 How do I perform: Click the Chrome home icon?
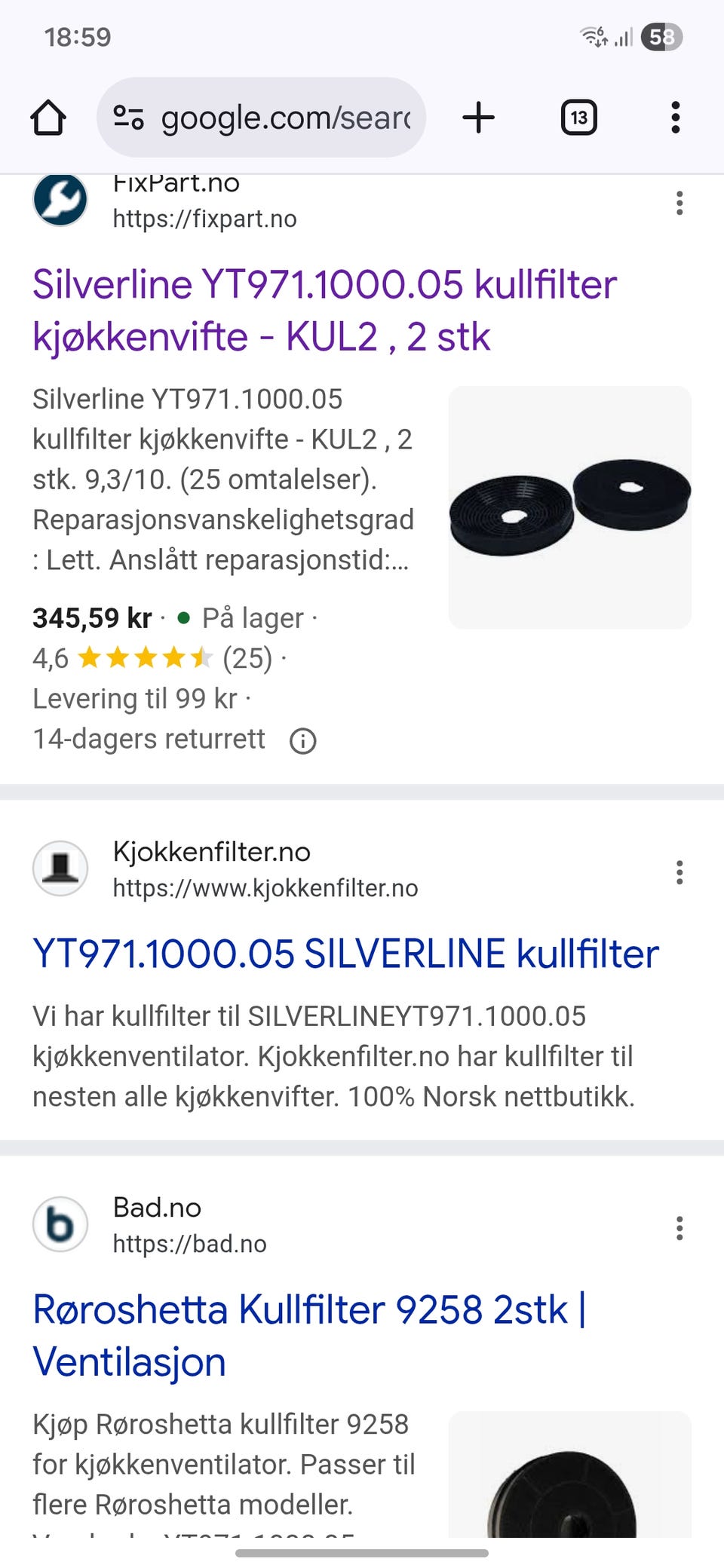(x=48, y=117)
